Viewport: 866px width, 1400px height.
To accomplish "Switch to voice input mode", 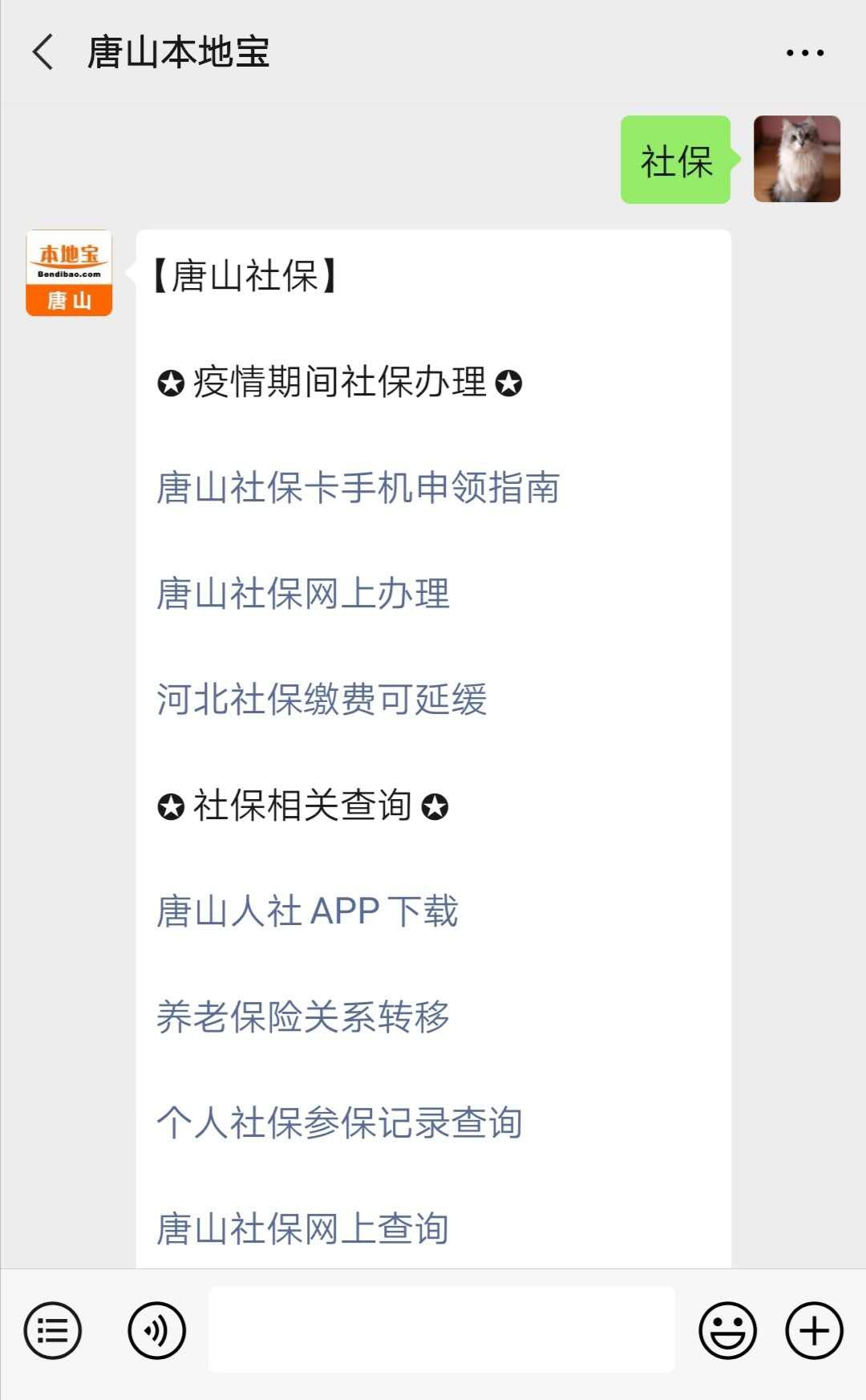I will [157, 1330].
